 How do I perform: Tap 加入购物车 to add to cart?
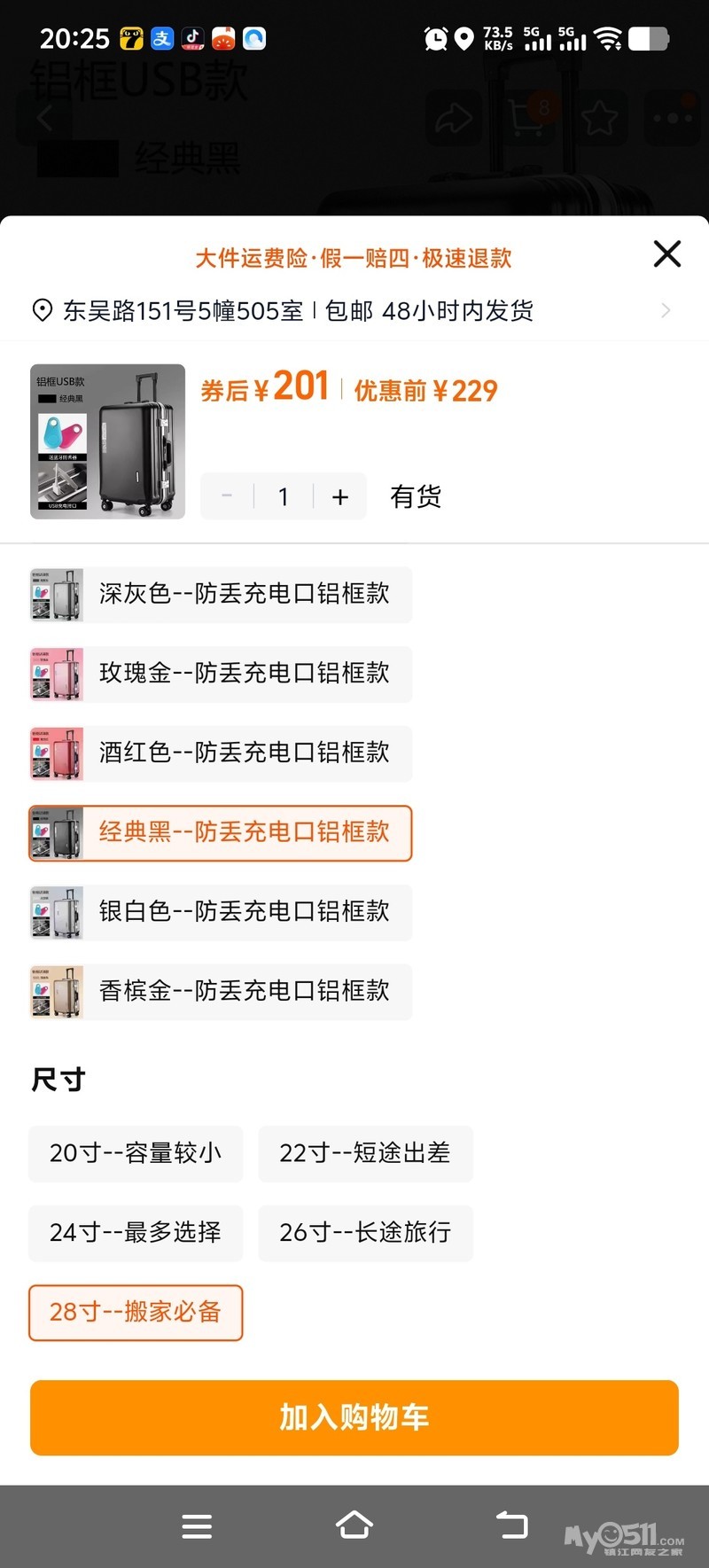click(x=354, y=1417)
